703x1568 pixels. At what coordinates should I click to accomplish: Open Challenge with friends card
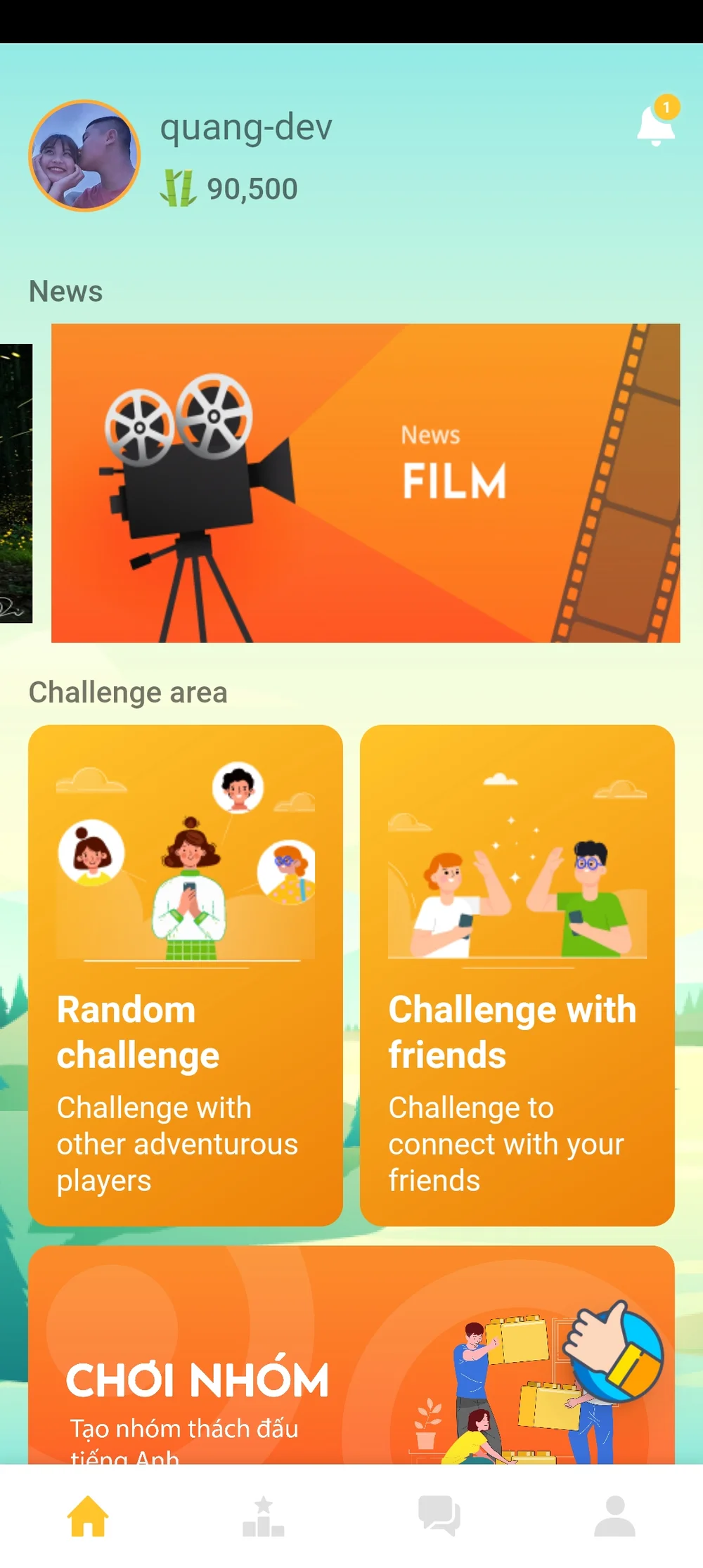[x=517, y=975]
